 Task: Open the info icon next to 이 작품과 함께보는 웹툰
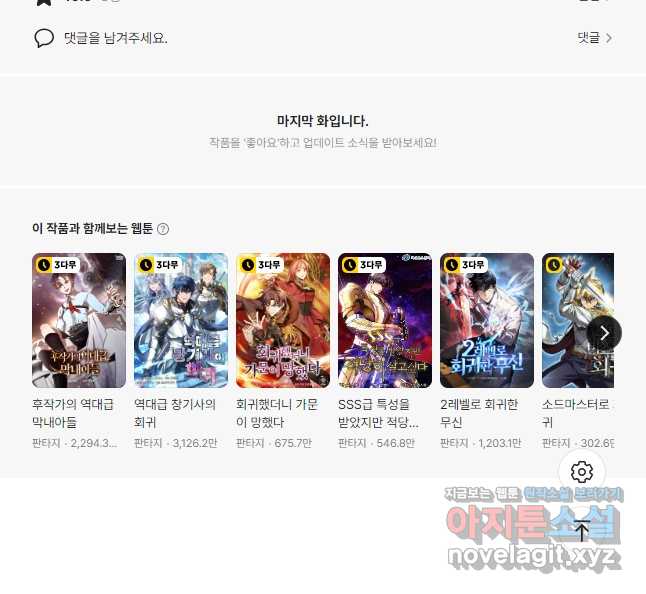tap(163, 229)
